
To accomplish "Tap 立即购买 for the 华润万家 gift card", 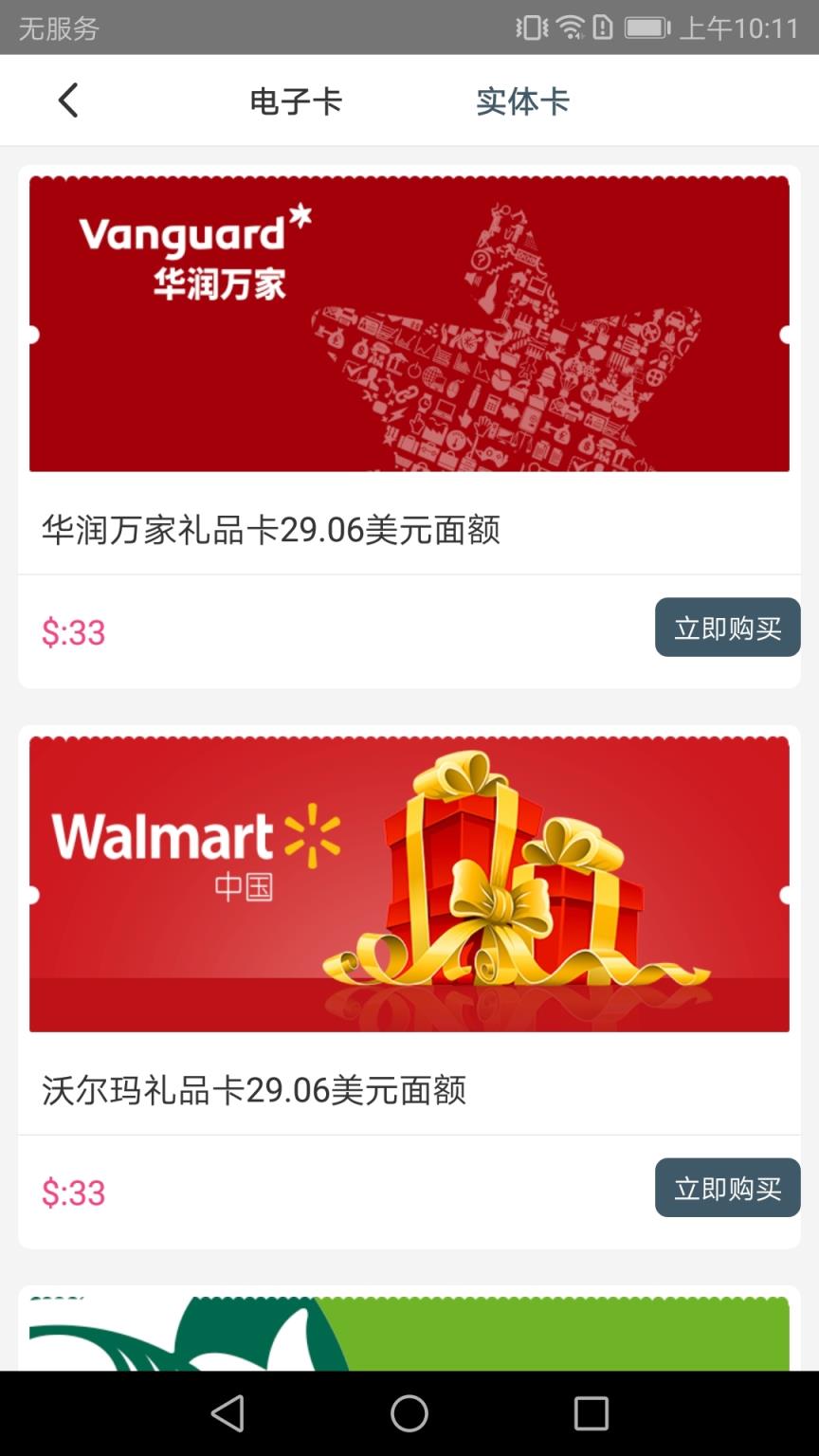I will tap(727, 628).
